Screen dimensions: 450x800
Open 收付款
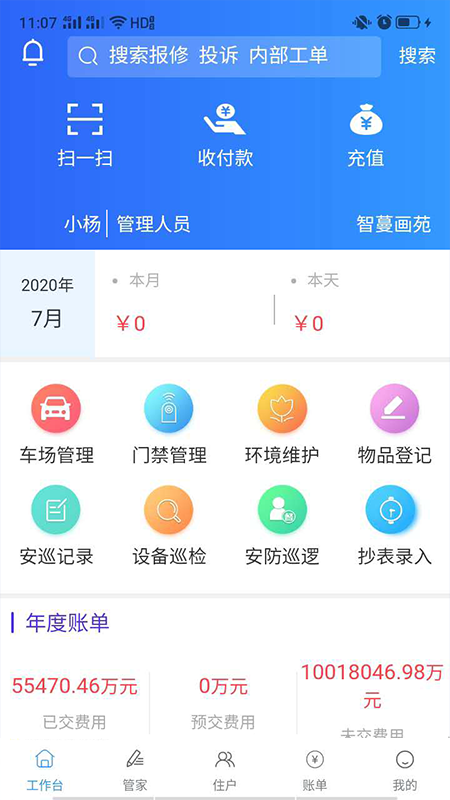coord(225,135)
